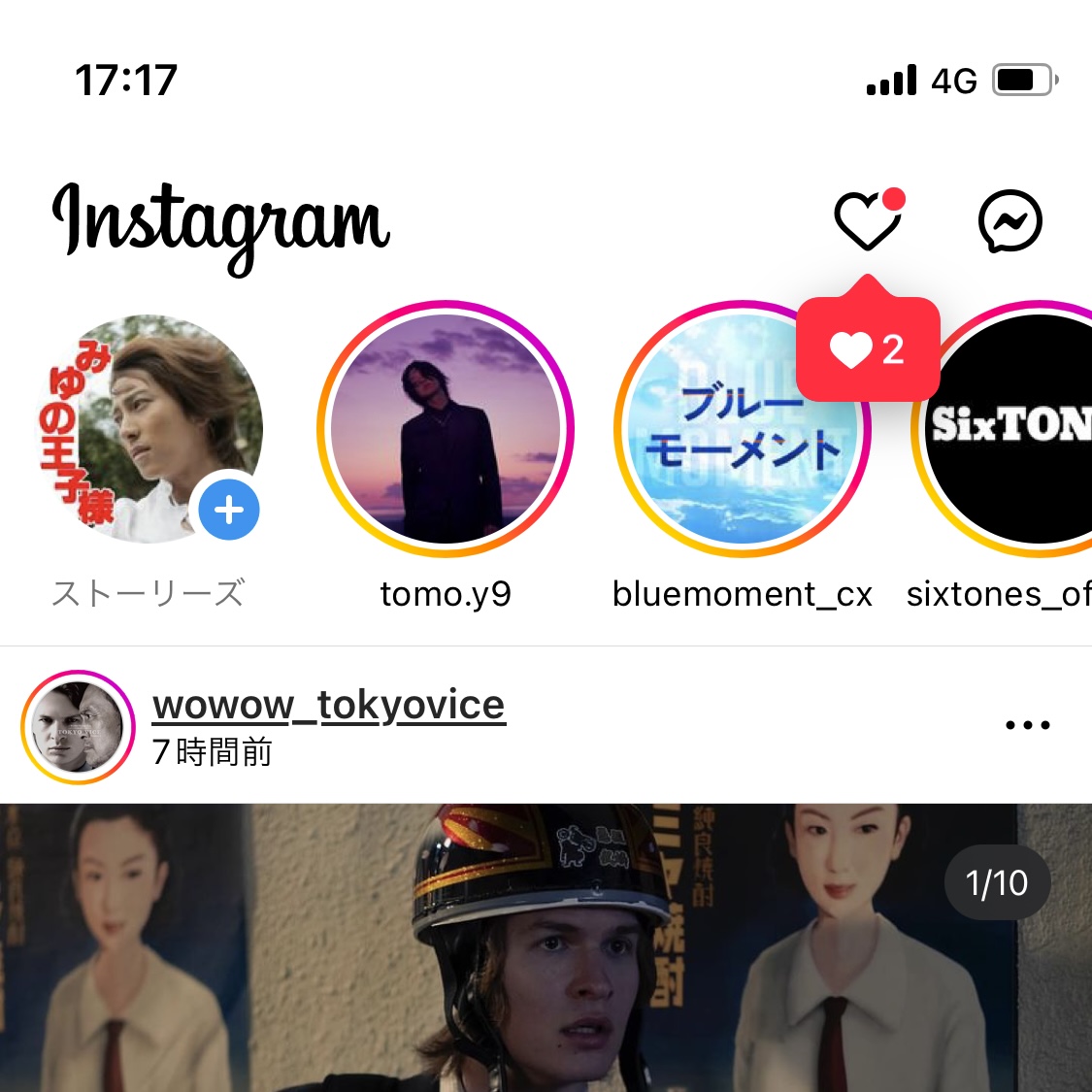
Task: Open Messenger direct messages
Action: pyautogui.click(x=1009, y=221)
